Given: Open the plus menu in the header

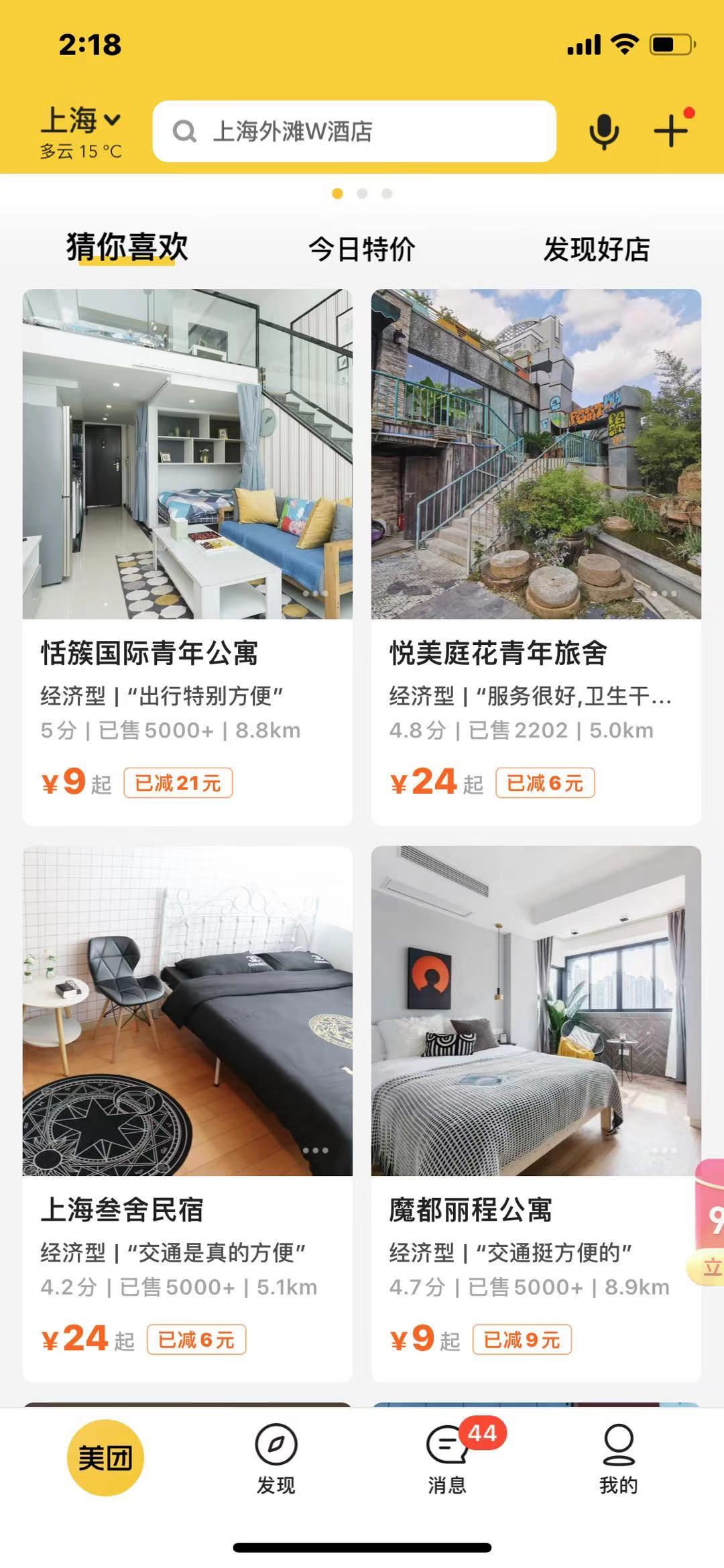Looking at the screenshot, I should (671, 130).
